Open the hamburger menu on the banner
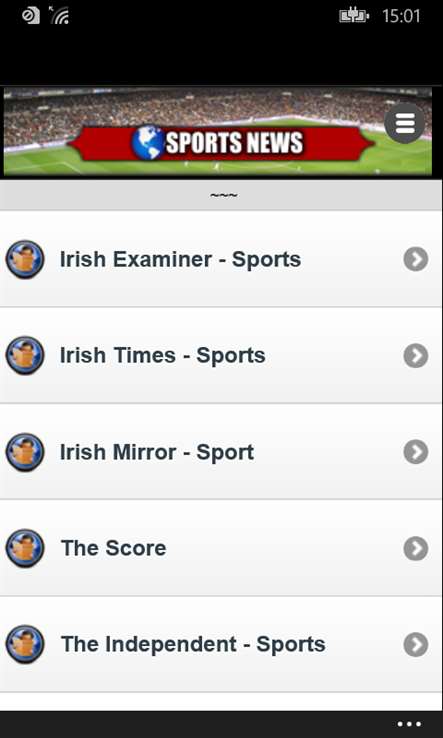The image size is (443, 738). [x=405, y=123]
